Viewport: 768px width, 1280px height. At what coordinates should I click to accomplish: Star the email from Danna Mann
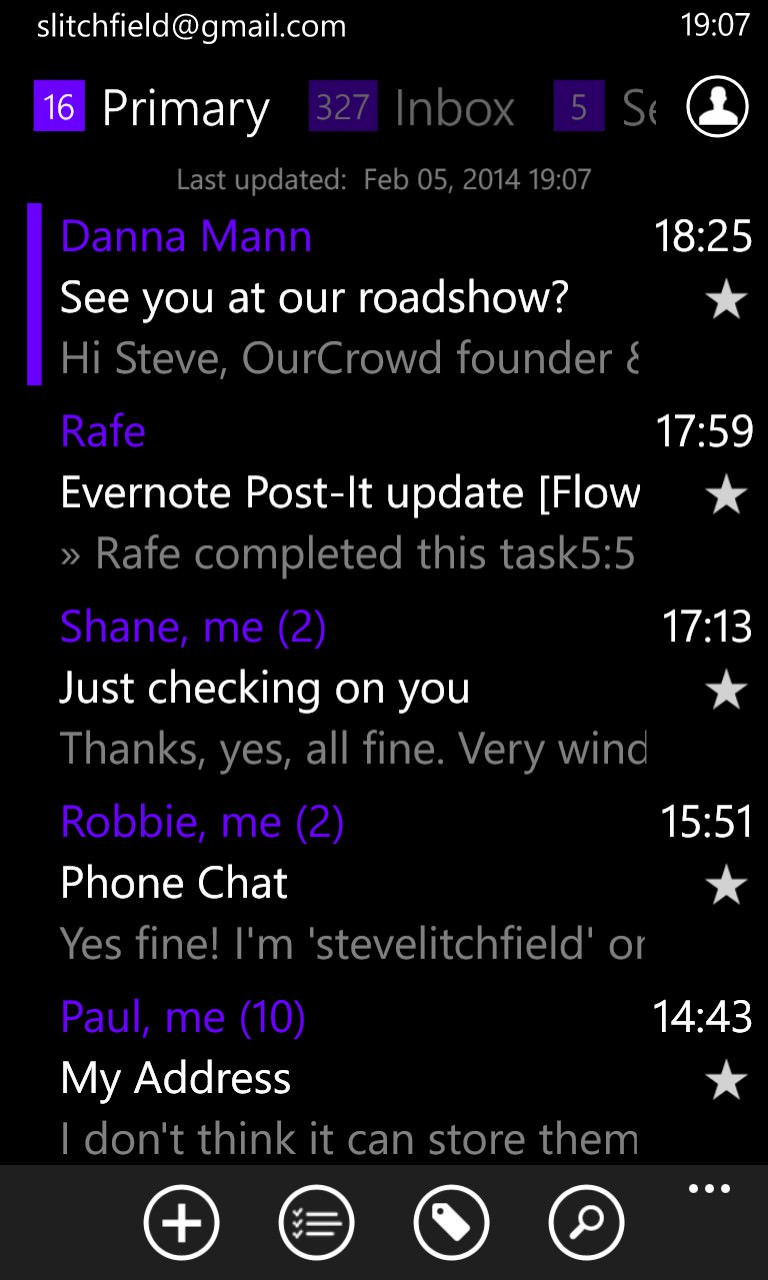[726, 299]
